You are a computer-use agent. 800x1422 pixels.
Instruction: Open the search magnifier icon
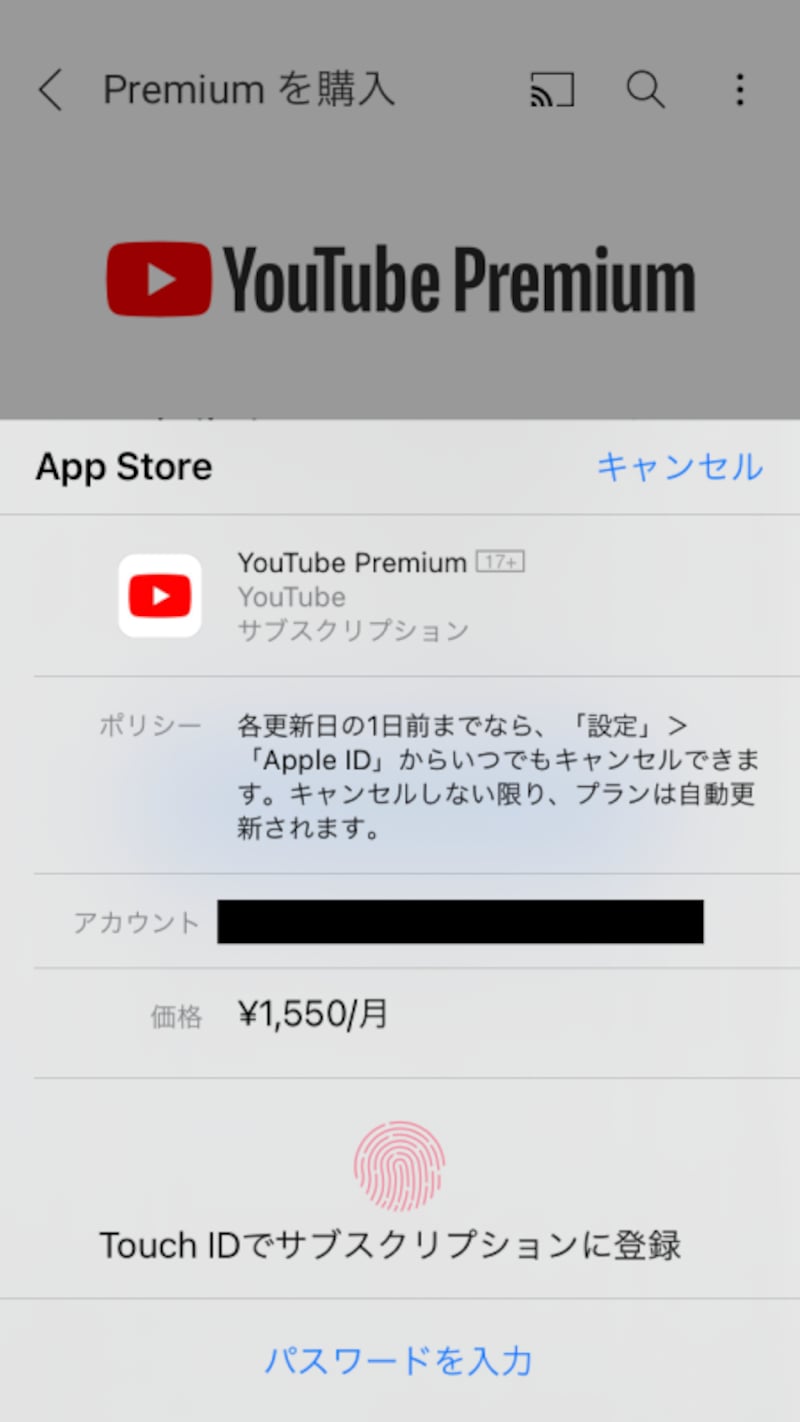tap(645, 91)
